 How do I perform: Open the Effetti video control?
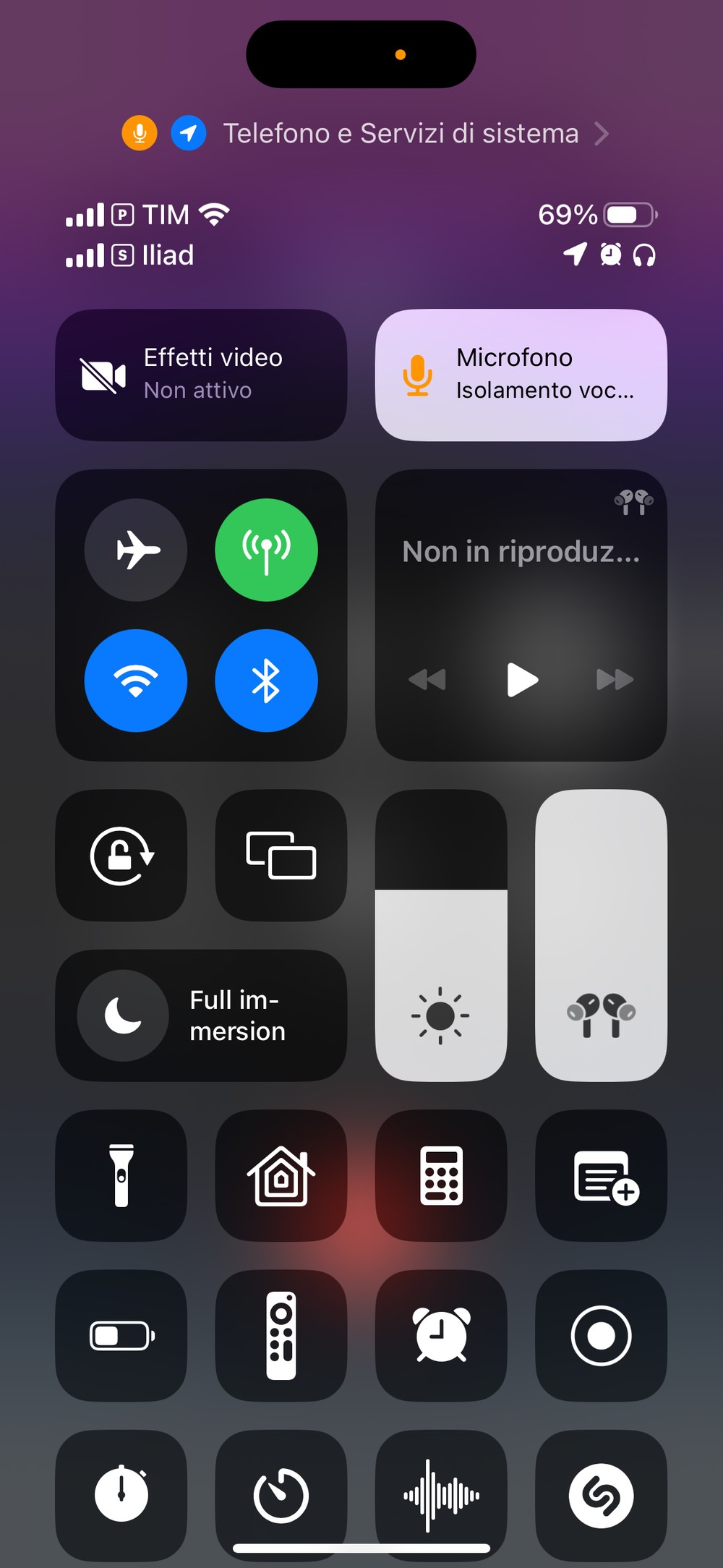201,375
